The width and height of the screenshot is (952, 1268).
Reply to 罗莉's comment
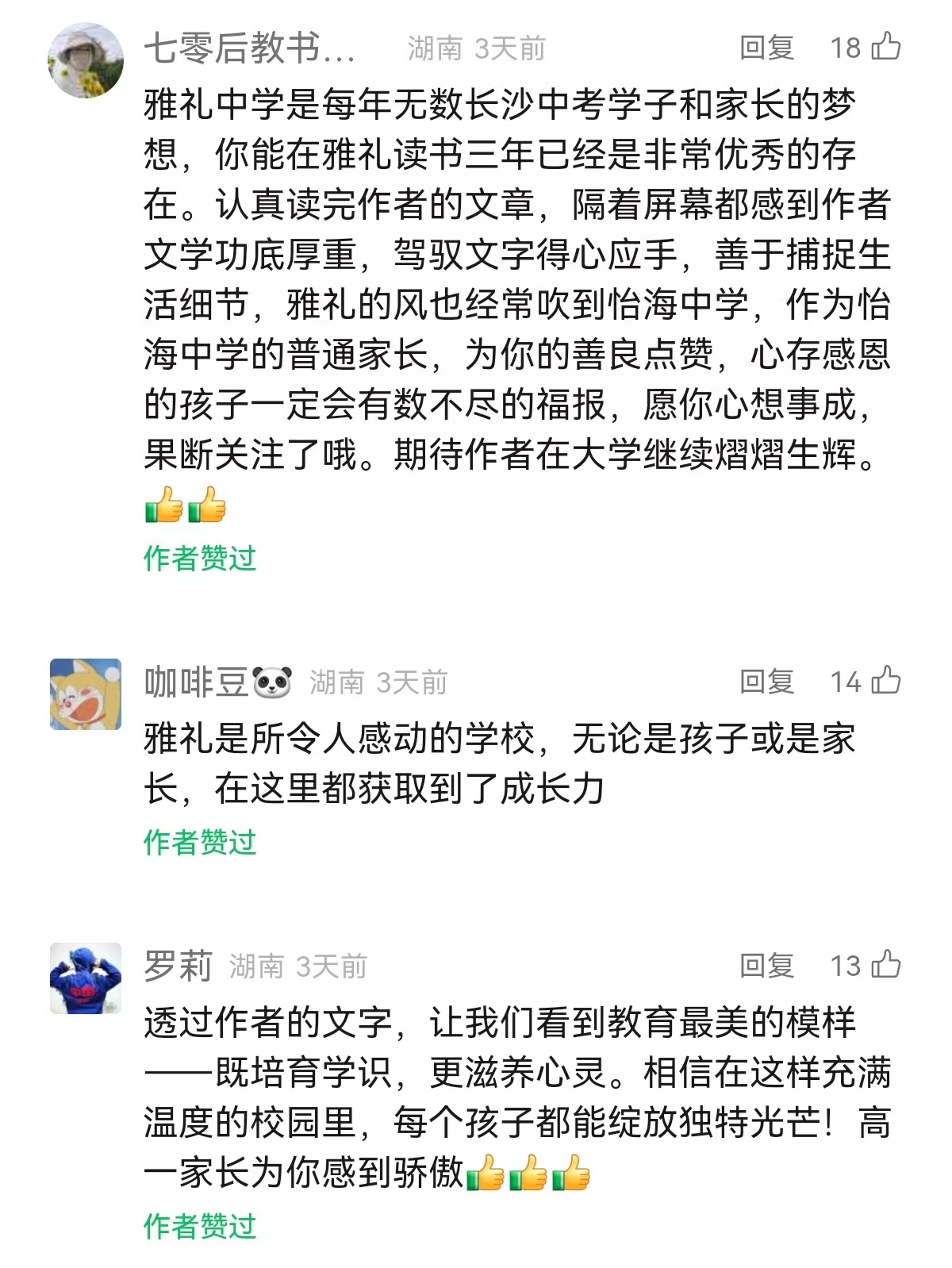click(x=766, y=966)
